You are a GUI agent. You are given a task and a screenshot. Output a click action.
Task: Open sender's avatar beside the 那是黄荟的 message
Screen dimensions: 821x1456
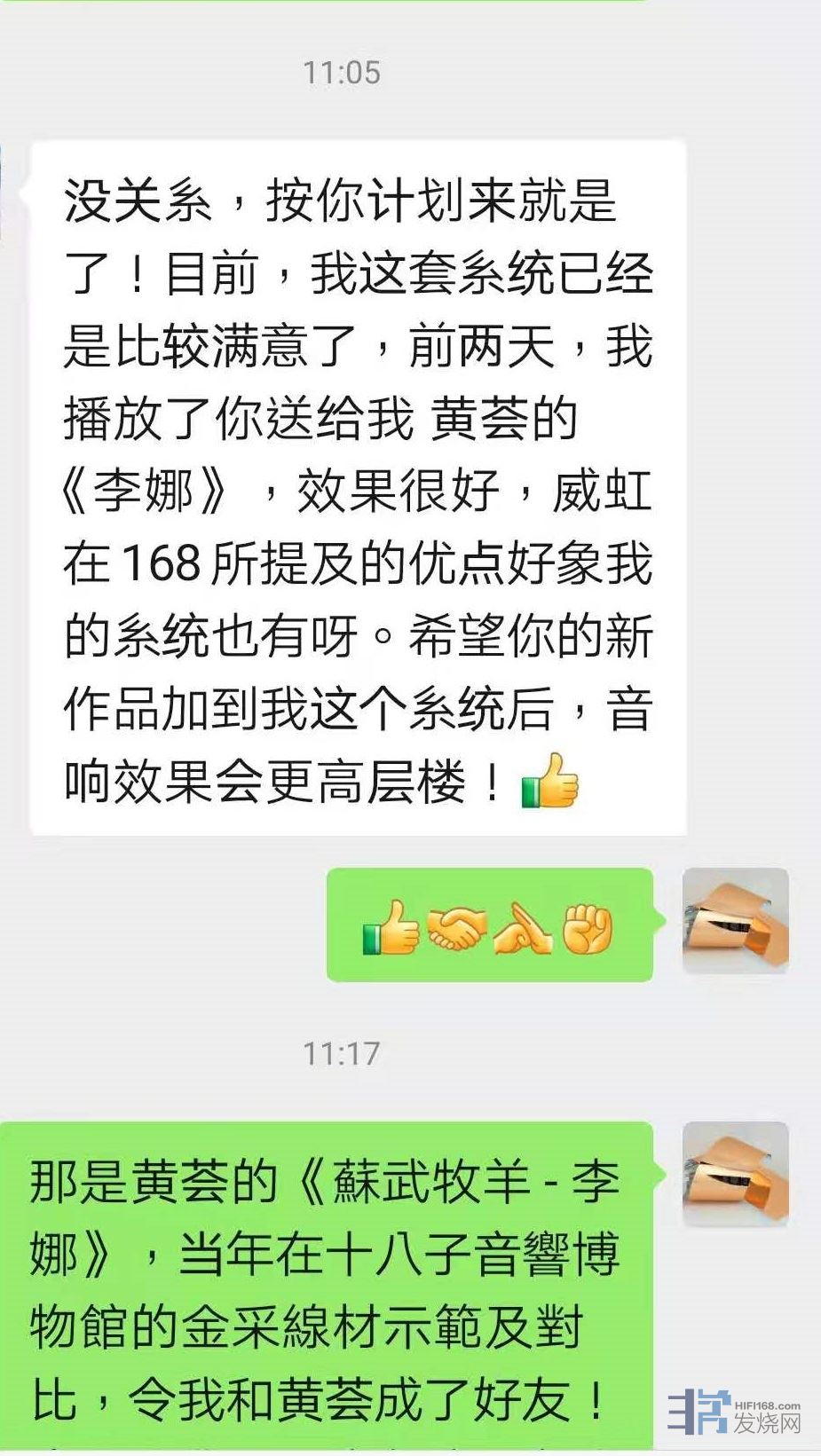(735, 1174)
